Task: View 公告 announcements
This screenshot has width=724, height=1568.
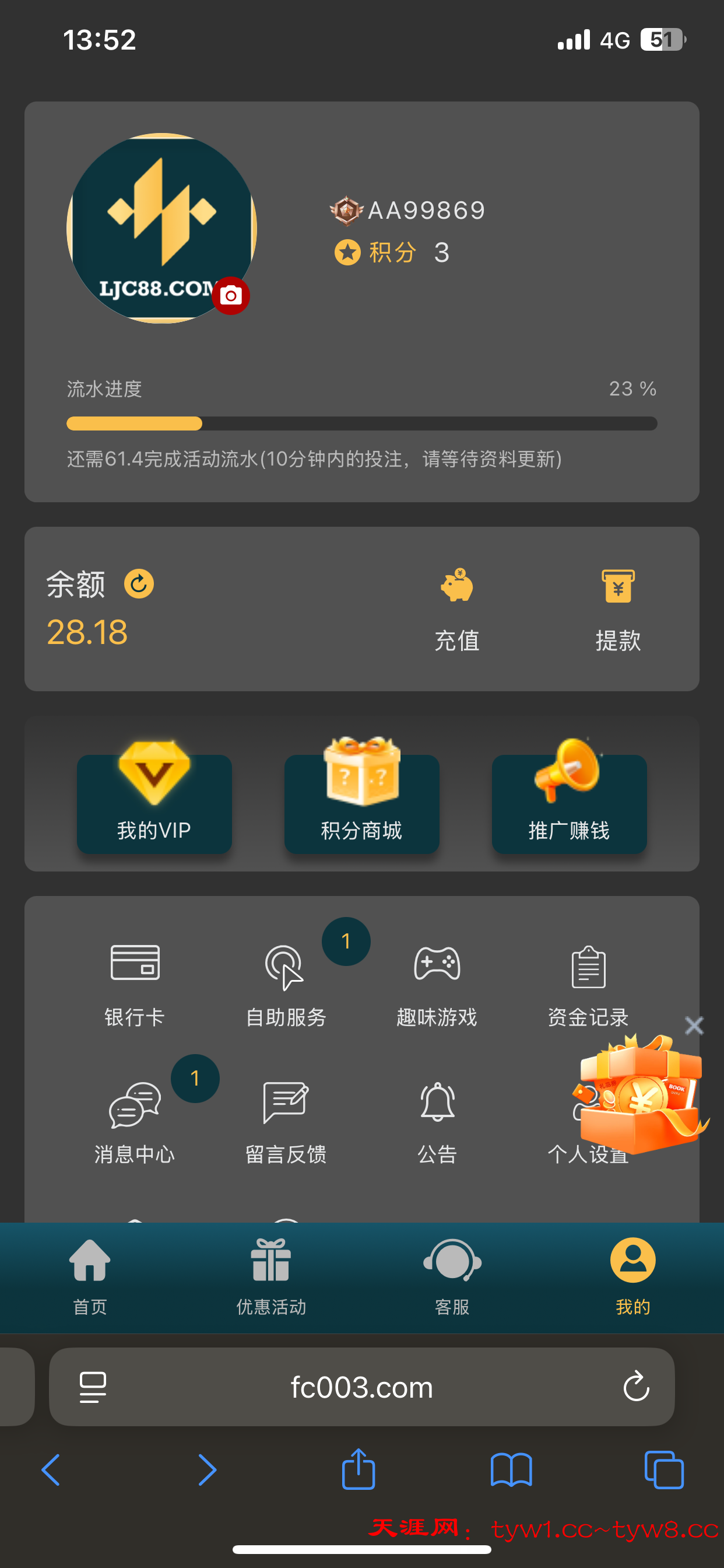Action: point(437,1121)
